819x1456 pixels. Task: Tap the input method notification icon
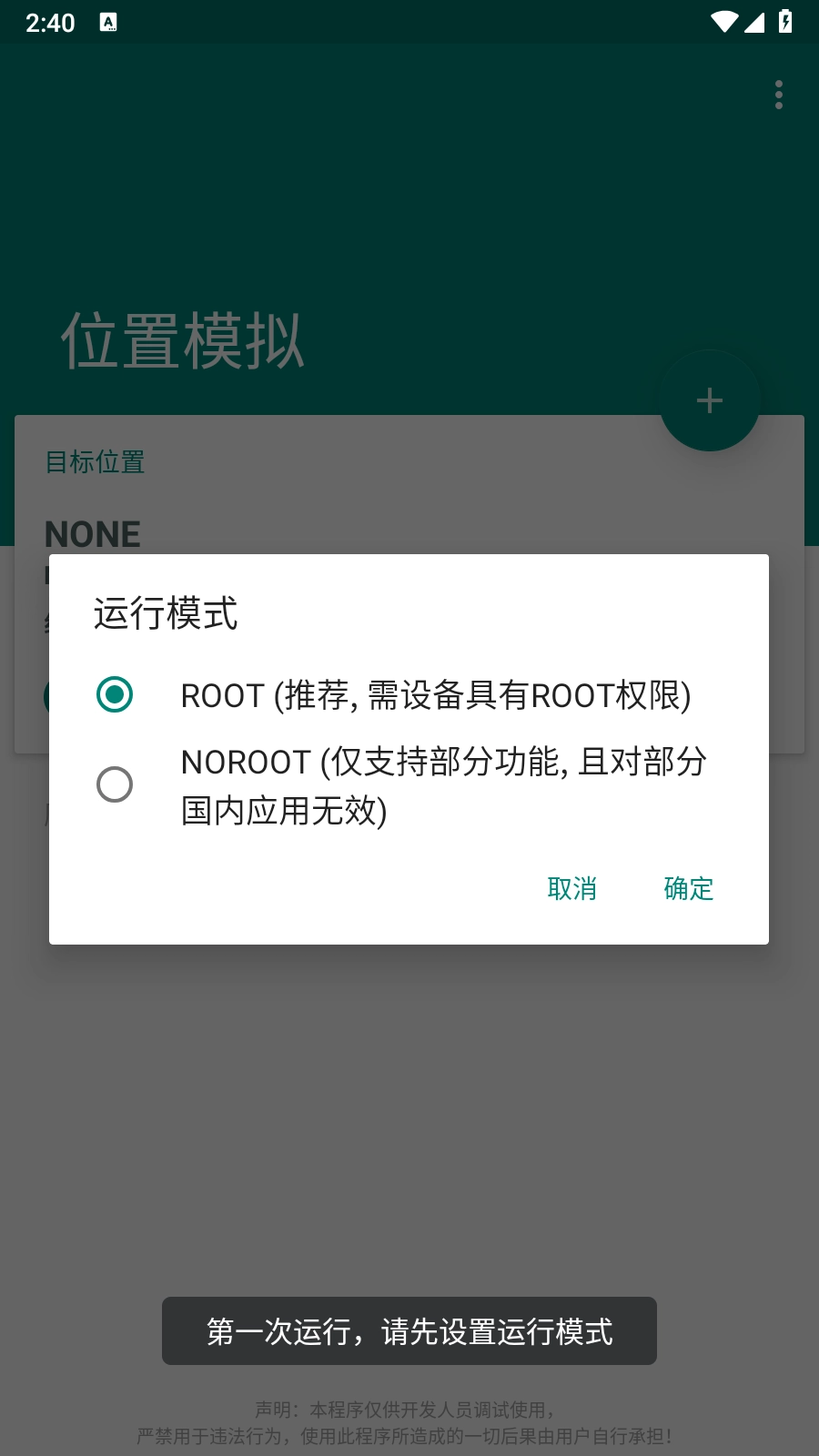point(109,23)
